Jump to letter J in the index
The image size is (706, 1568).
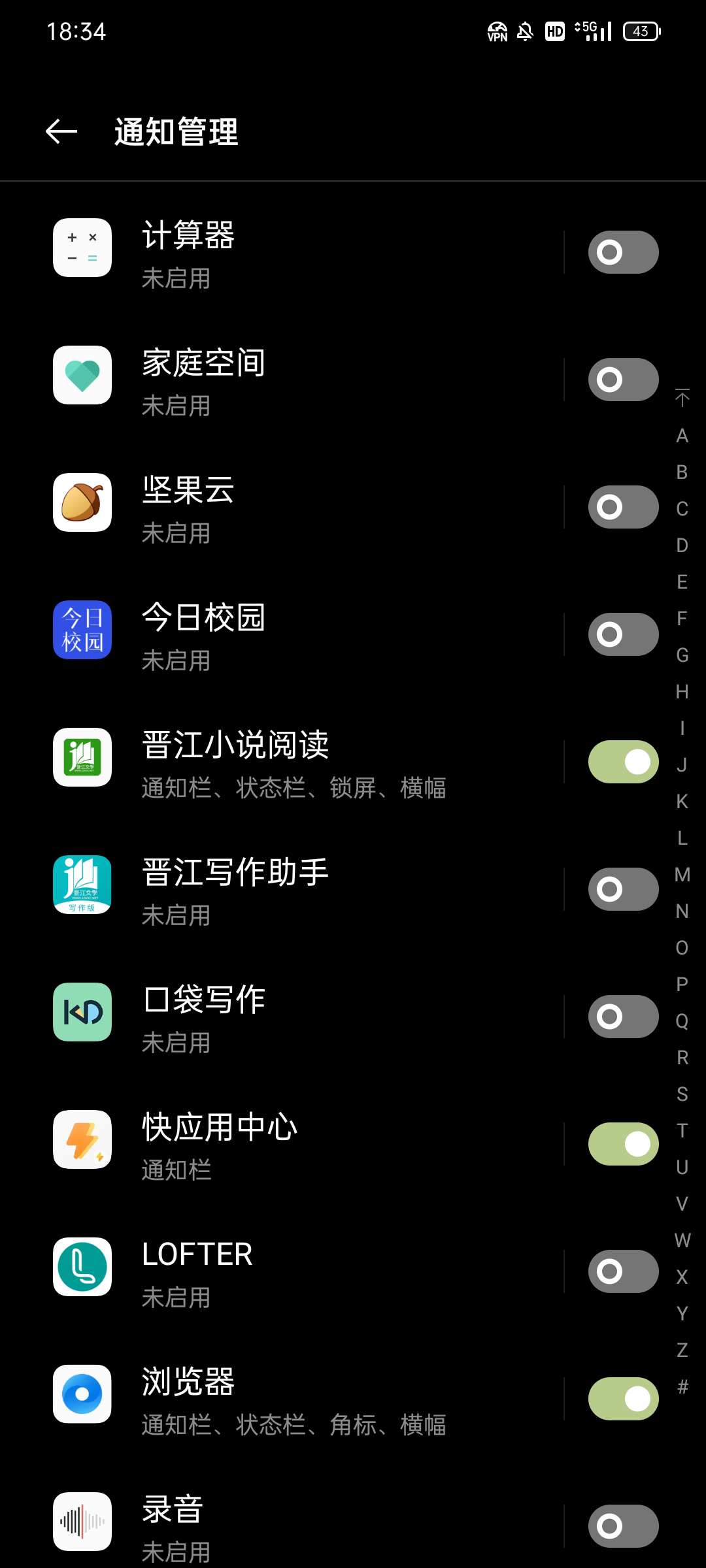pos(682,764)
